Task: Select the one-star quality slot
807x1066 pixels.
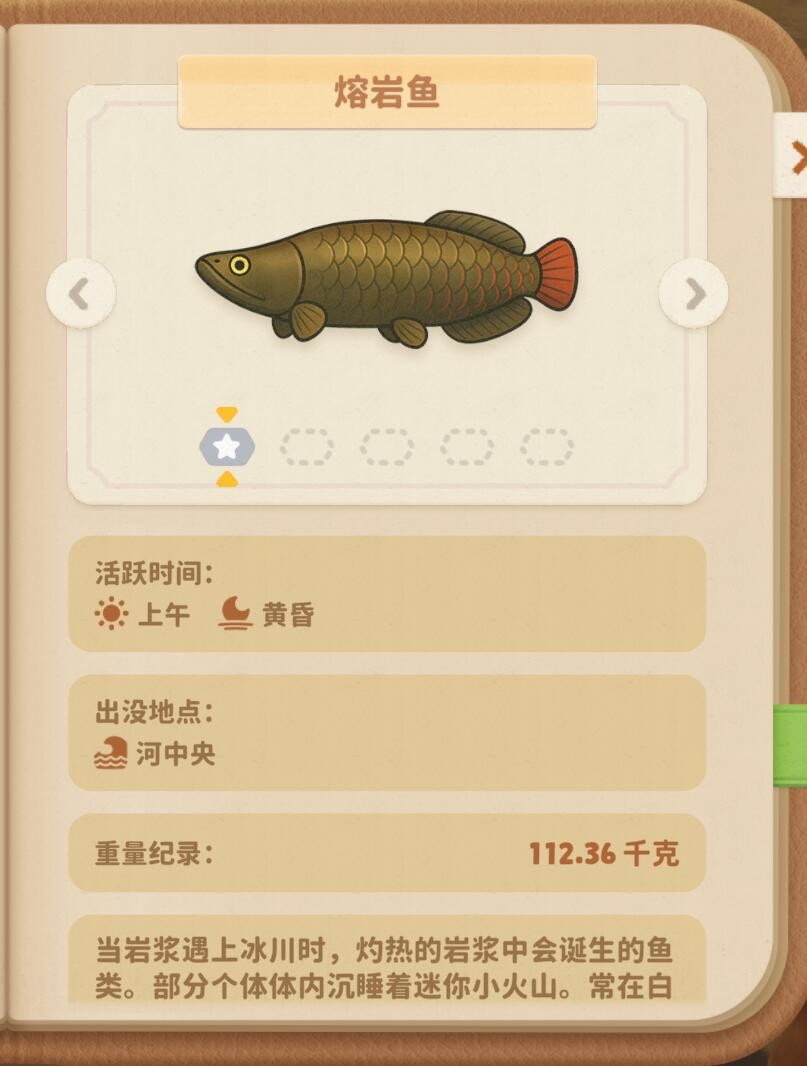Action: (227, 447)
